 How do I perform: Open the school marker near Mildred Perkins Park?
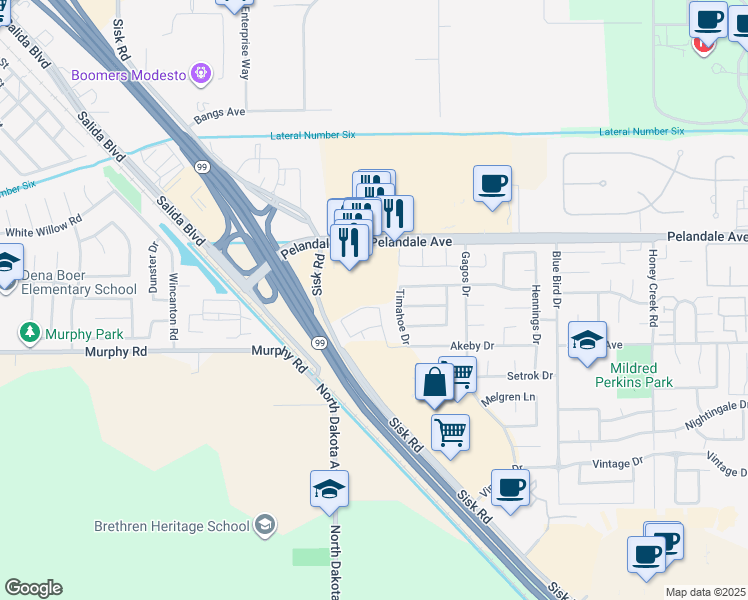(587, 341)
